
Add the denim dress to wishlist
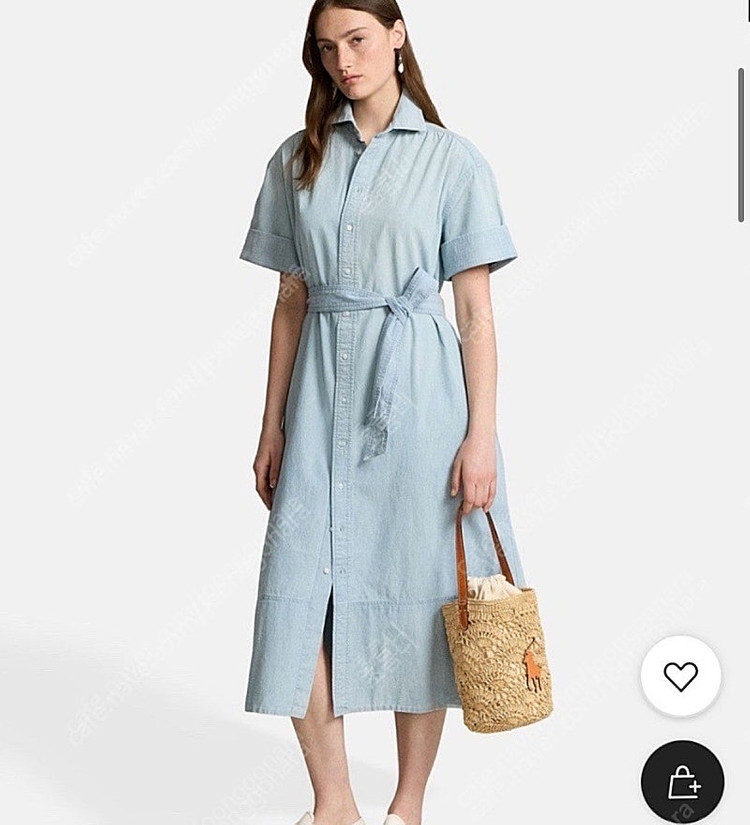(680, 676)
